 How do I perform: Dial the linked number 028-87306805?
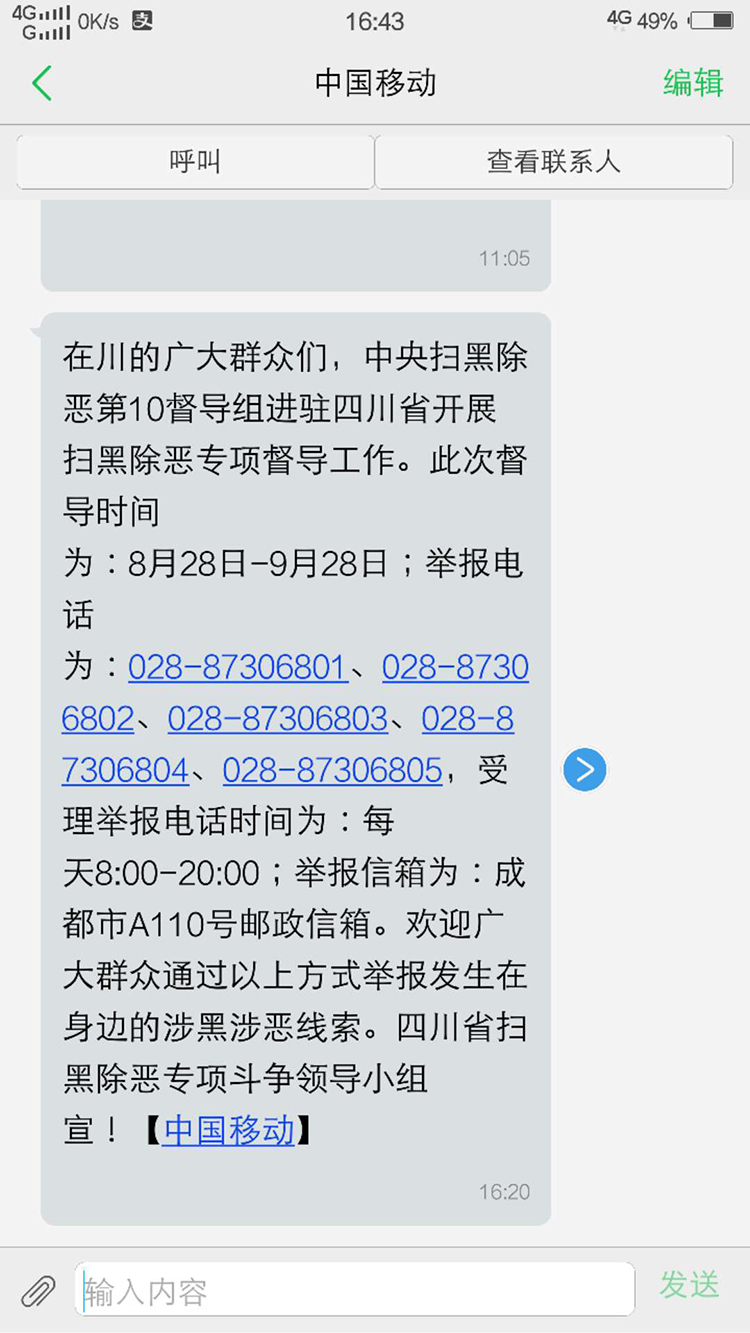click(332, 770)
